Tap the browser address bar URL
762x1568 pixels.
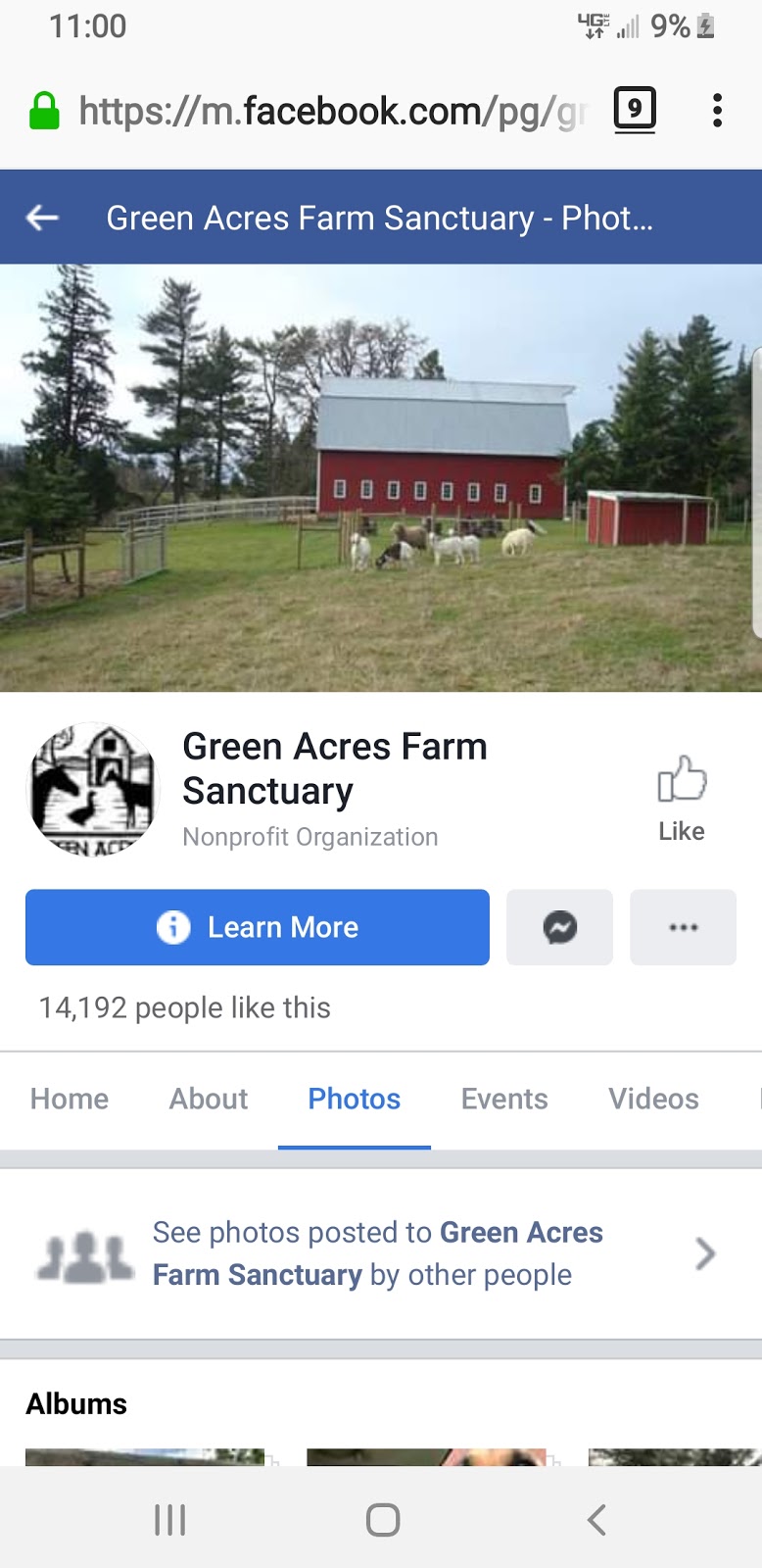click(x=333, y=111)
